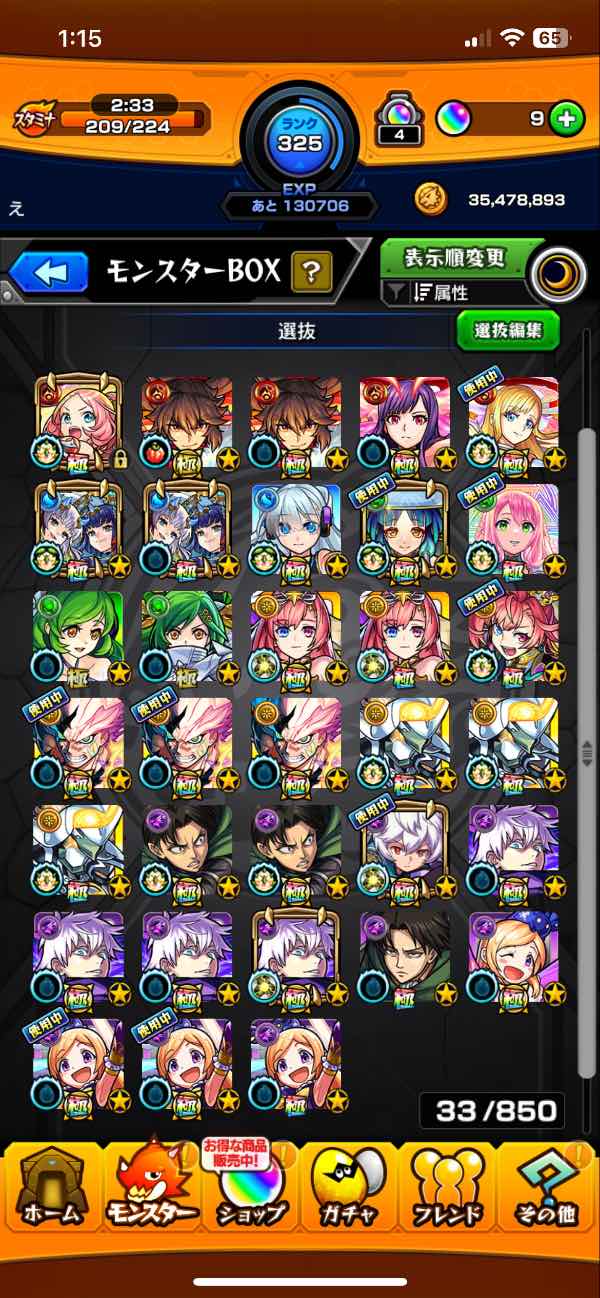Image resolution: width=600 pixels, height=1298 pixels.
Task: Open the その他 others tab
Action: 548,1190
